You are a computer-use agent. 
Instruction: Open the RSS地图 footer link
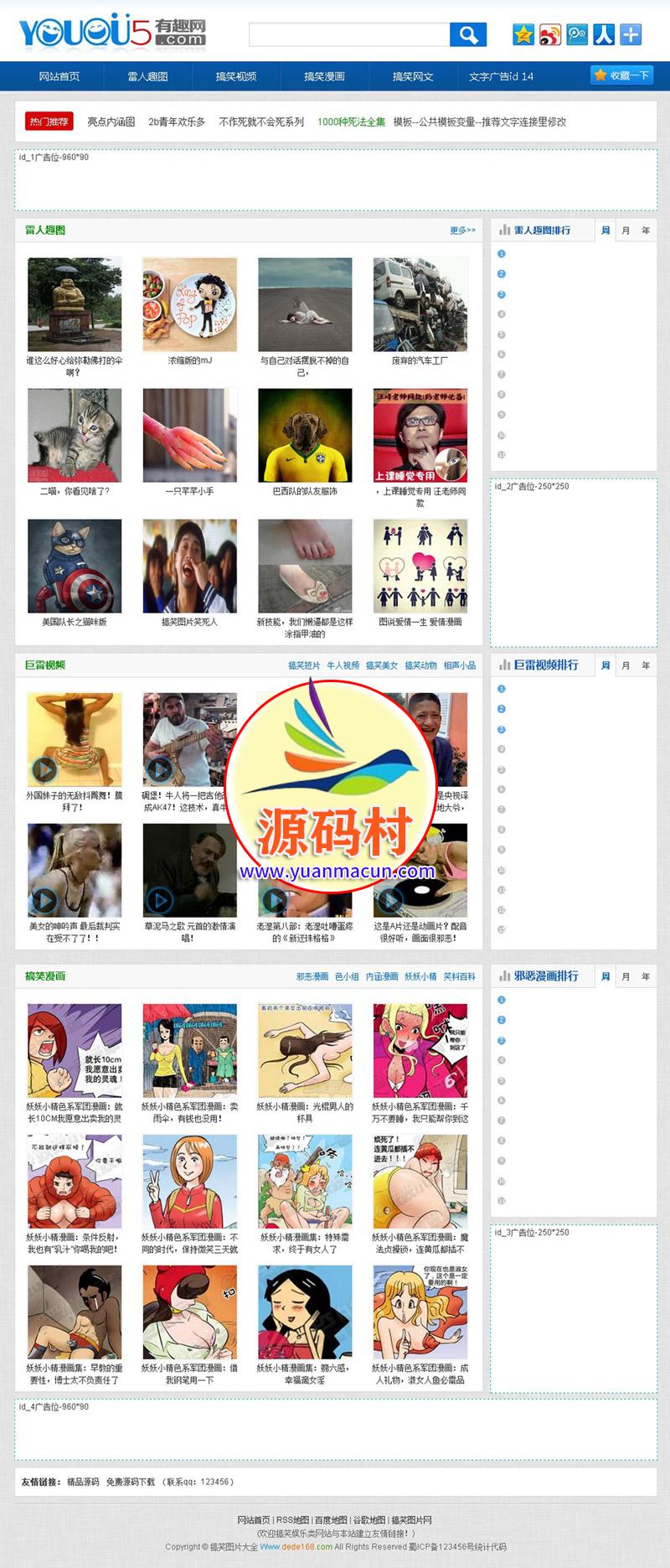click(293, 1519)
